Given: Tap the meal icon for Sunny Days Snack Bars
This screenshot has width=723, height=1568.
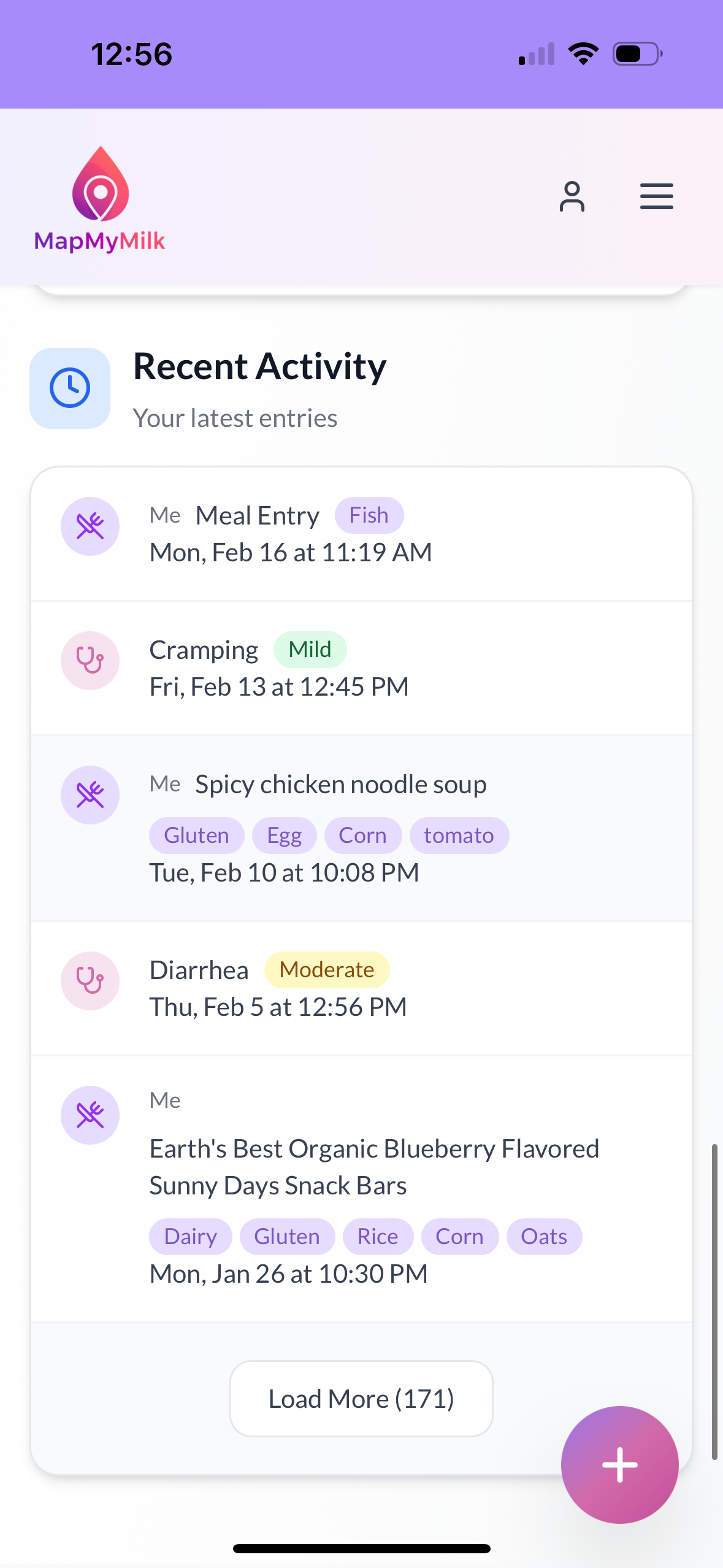Looking at the screenshot, I should point(90,1115).
